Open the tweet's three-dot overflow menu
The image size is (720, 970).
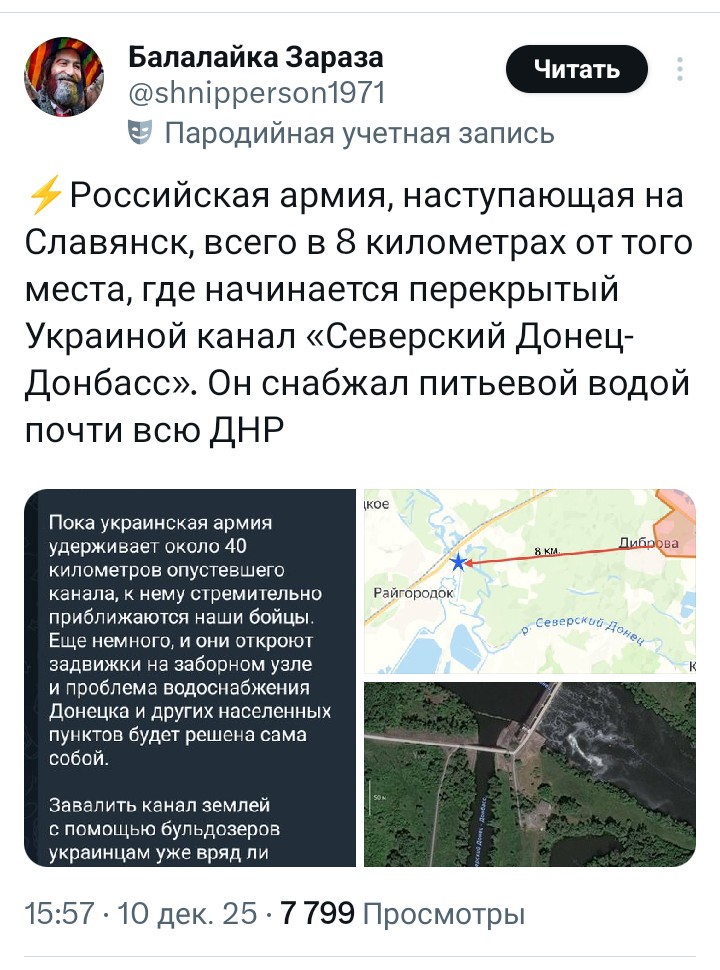point(679,69)
